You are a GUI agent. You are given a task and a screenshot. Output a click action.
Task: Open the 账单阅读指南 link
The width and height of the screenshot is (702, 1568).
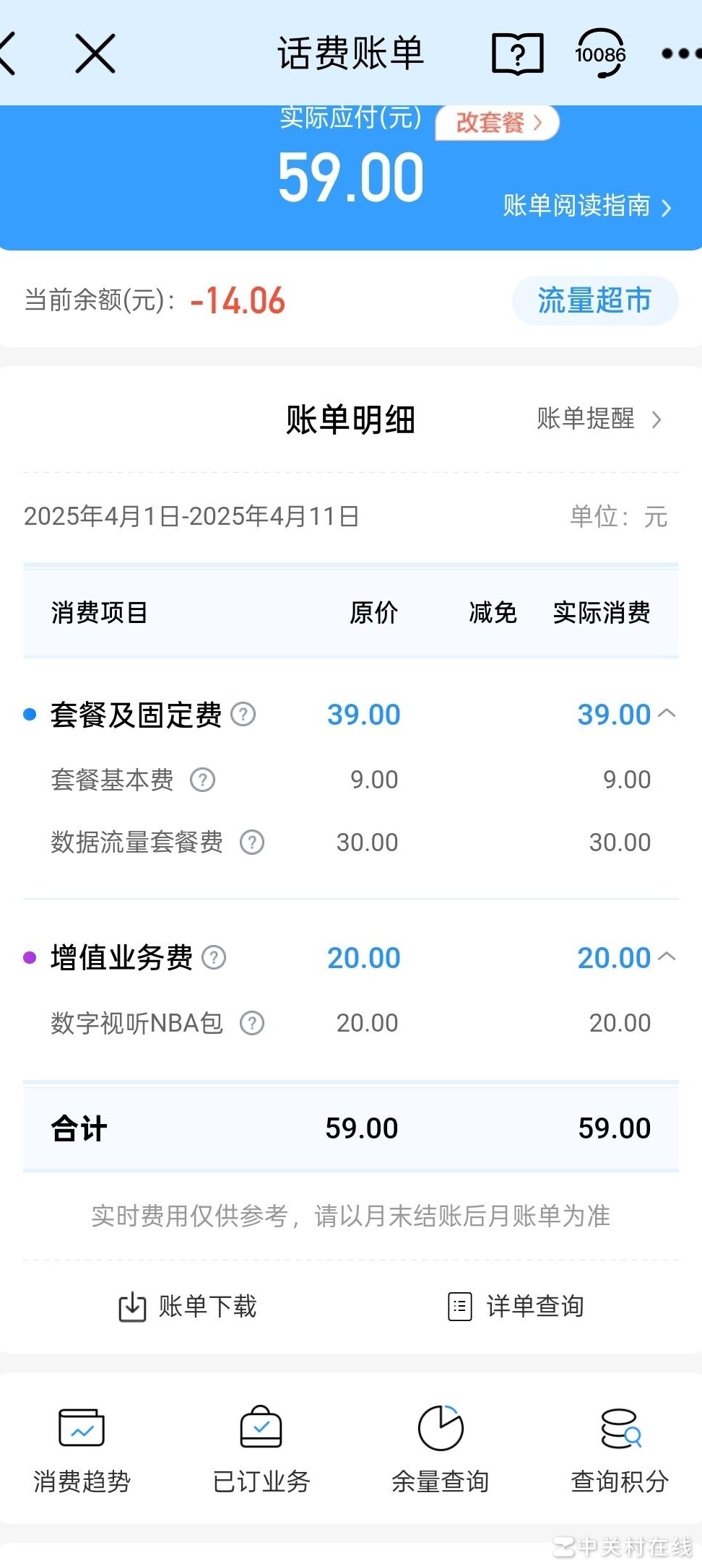click(x=585, y=206)
